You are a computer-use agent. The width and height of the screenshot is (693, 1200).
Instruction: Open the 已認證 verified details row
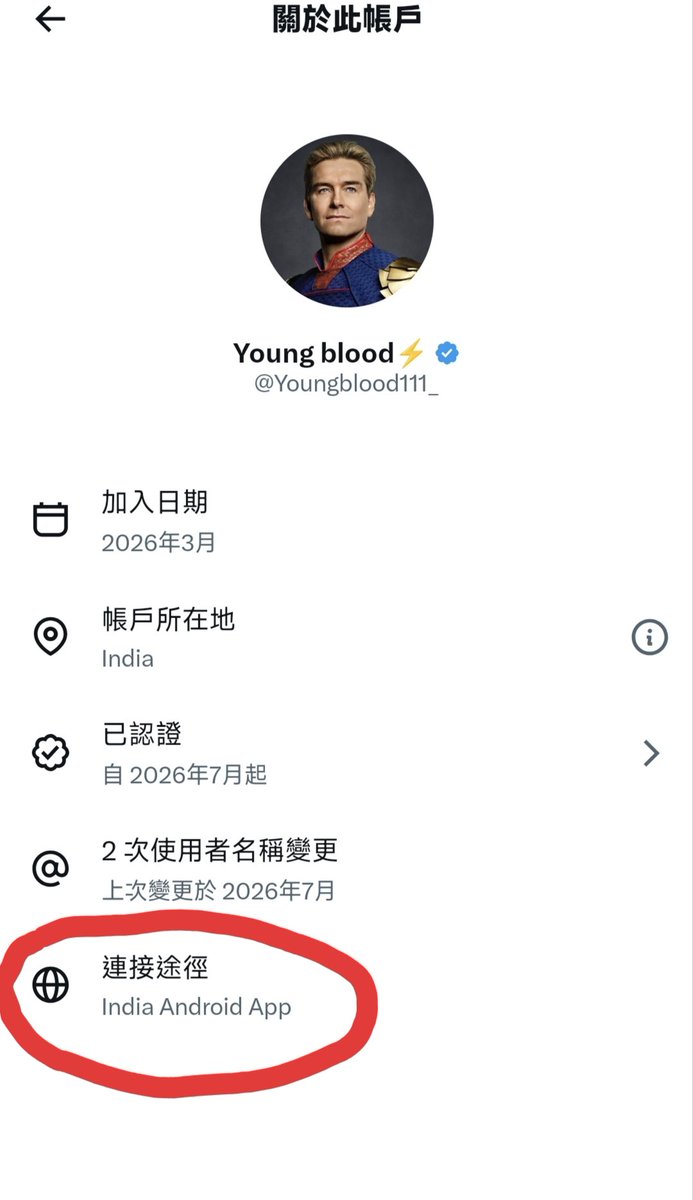(346, 754)
